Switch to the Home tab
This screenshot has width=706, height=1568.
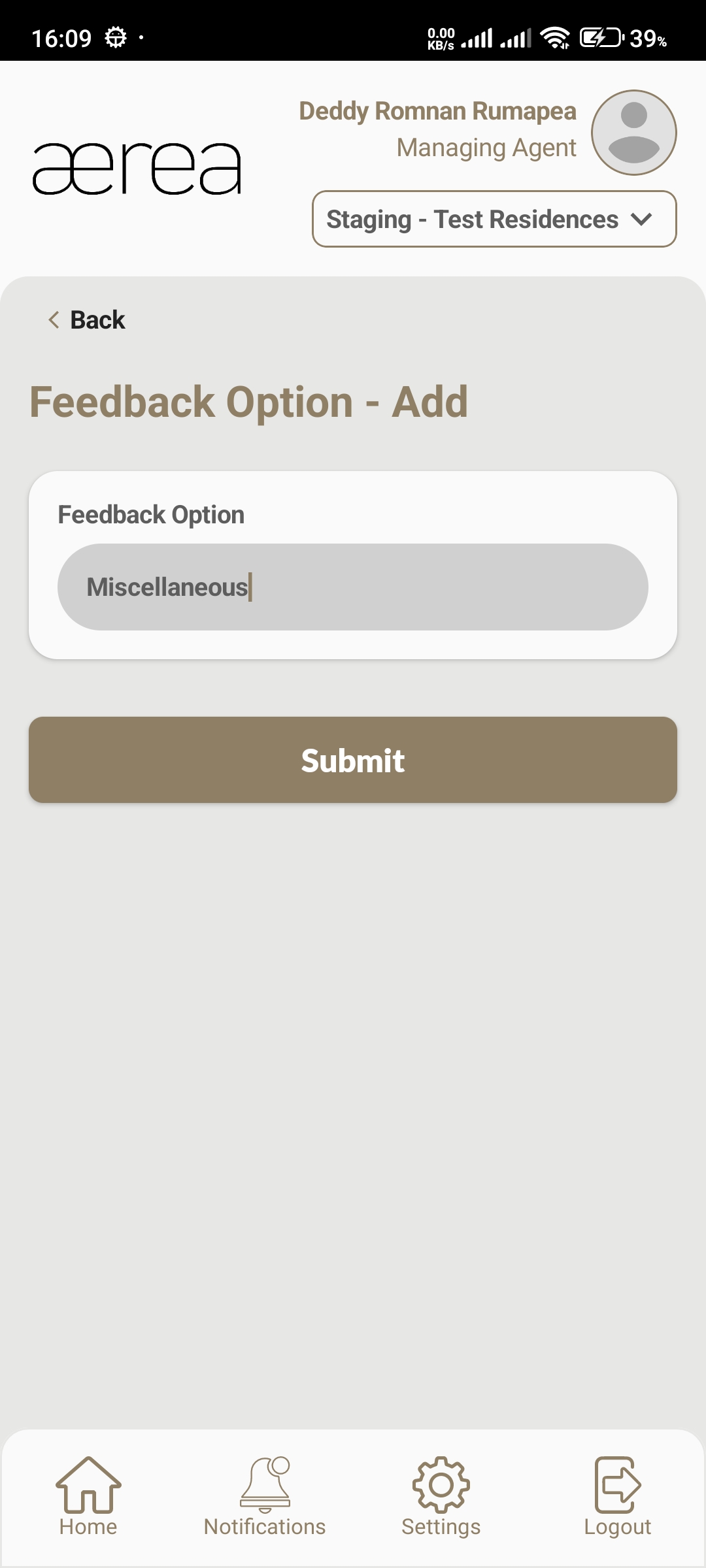click(x=88, y=1496)
